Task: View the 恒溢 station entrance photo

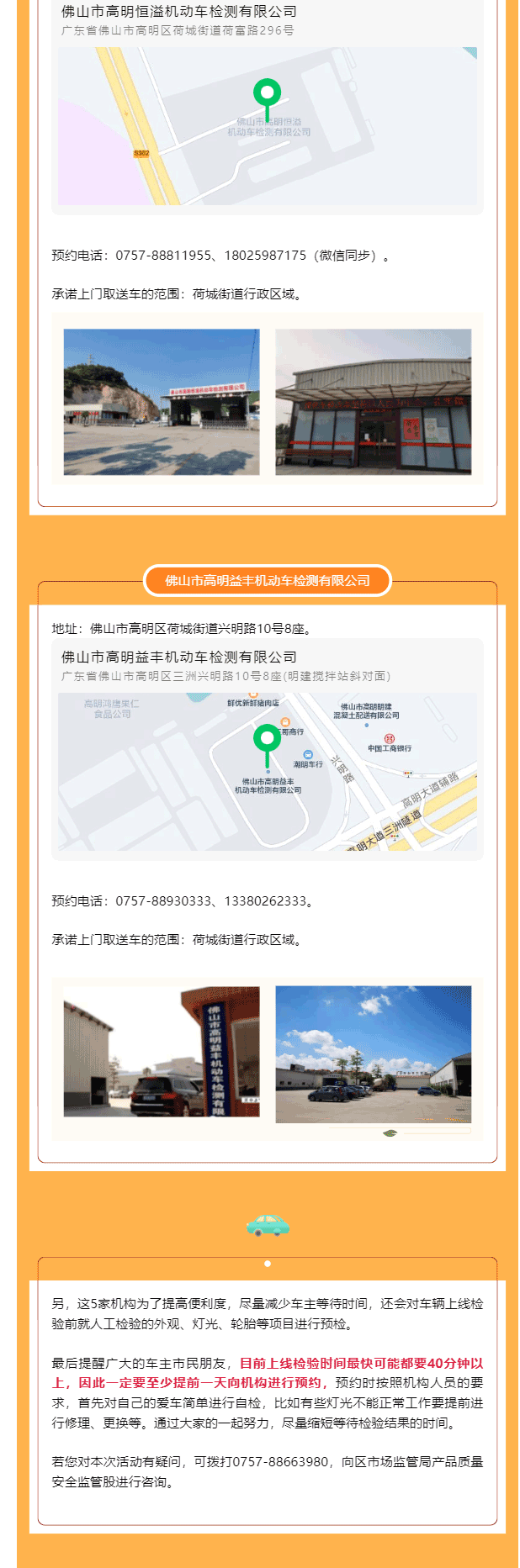Action: [x=162, y=402]
